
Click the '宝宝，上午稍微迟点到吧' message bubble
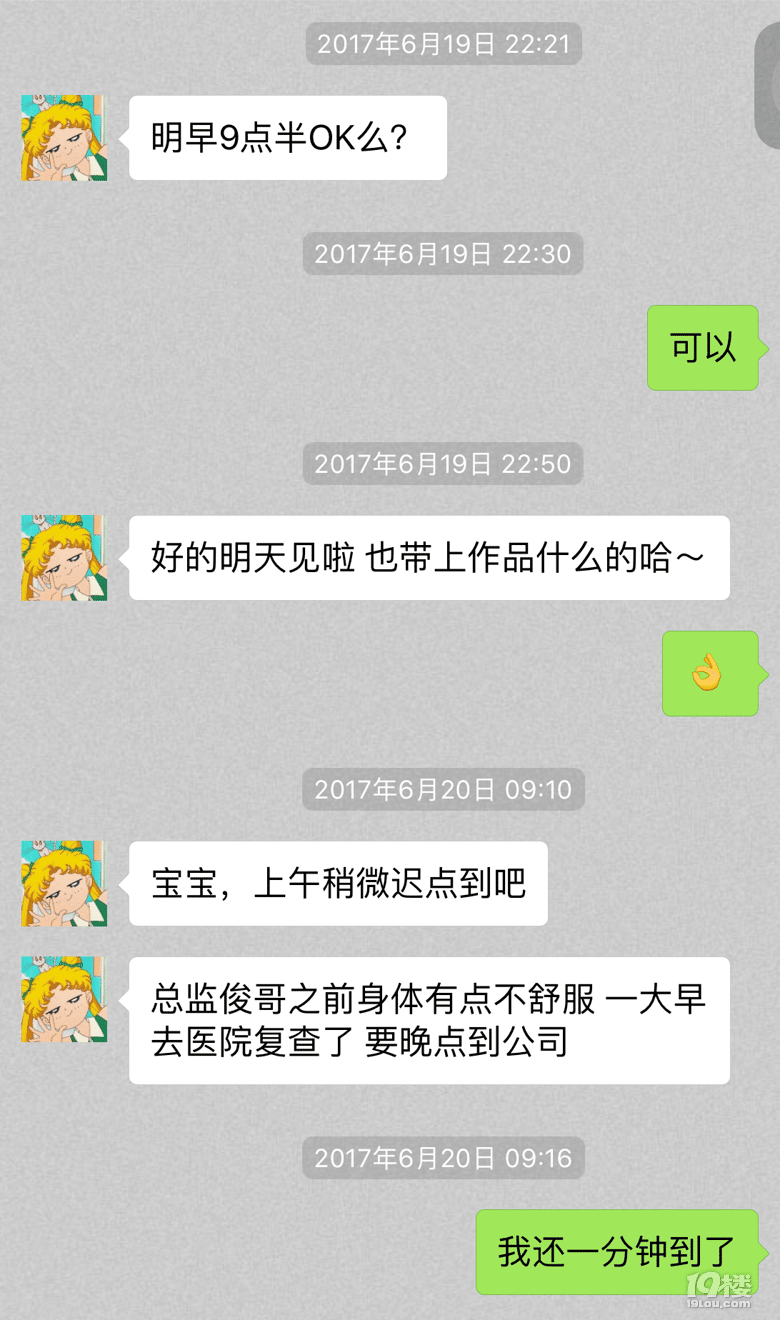tap(338, 884)
